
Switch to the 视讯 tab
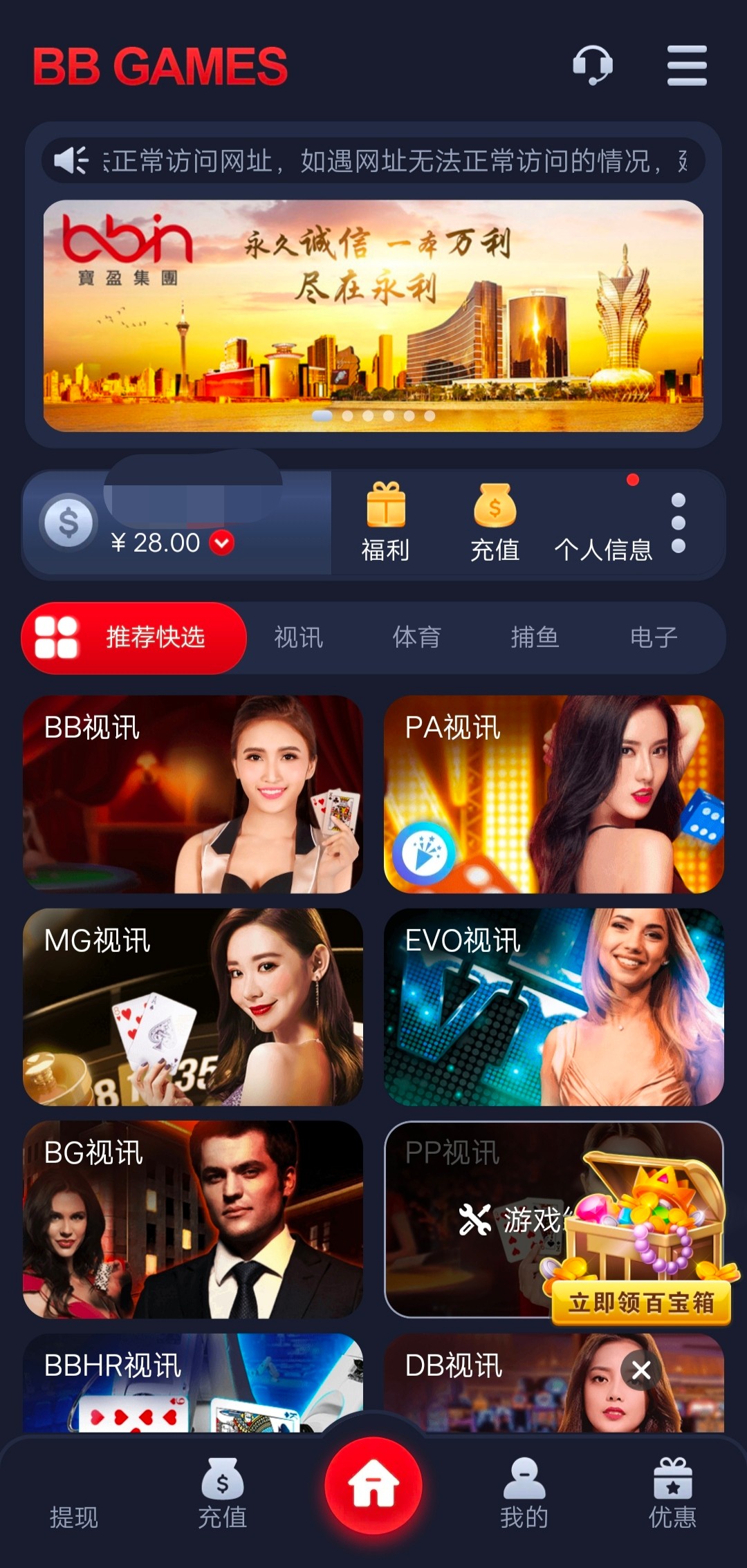point(298,637)
